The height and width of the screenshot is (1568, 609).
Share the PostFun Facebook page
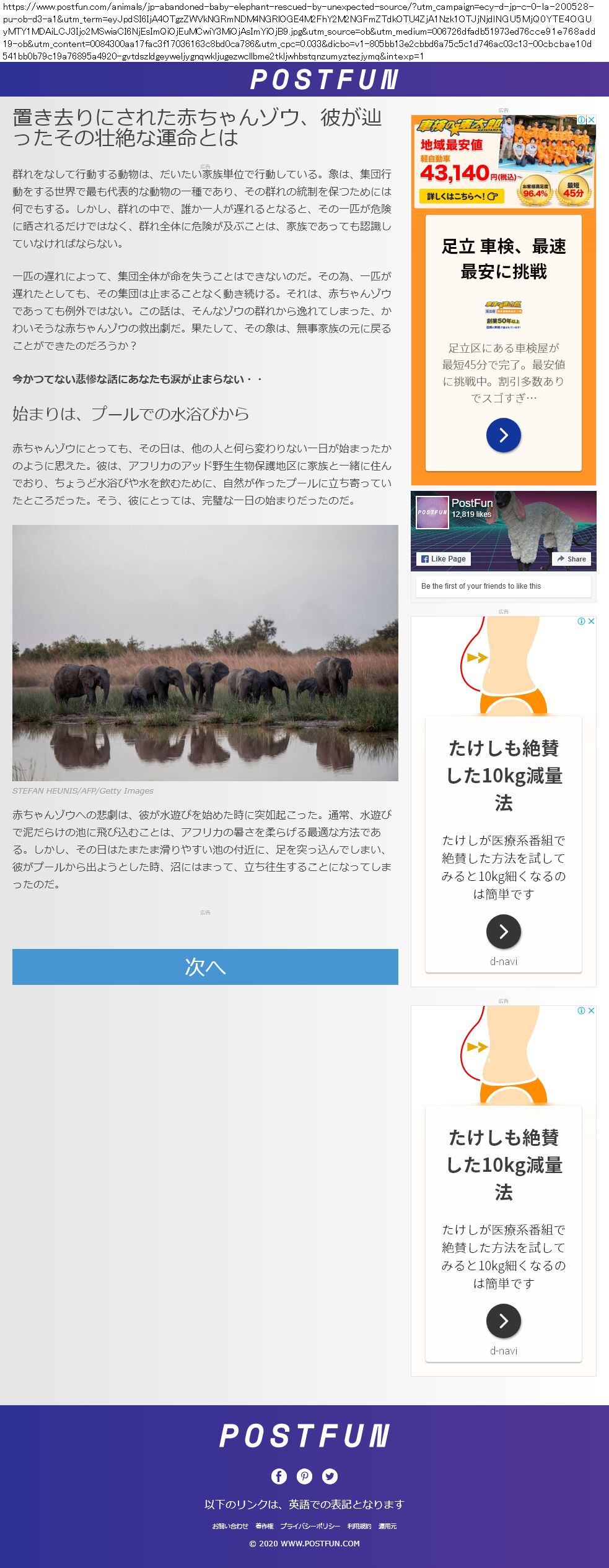coord(571,558)
